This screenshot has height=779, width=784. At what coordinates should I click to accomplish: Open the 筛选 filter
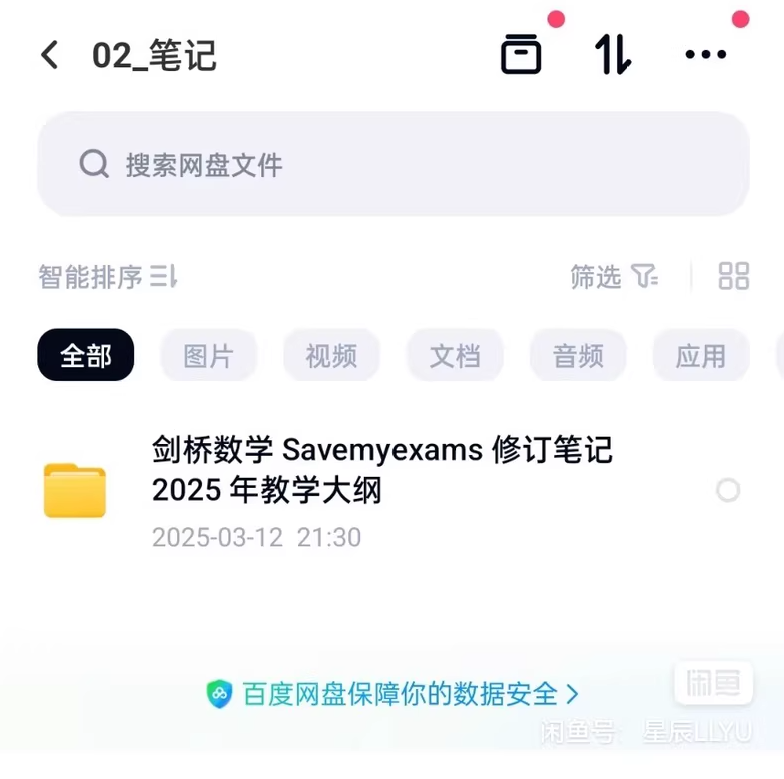coord(614,277)
